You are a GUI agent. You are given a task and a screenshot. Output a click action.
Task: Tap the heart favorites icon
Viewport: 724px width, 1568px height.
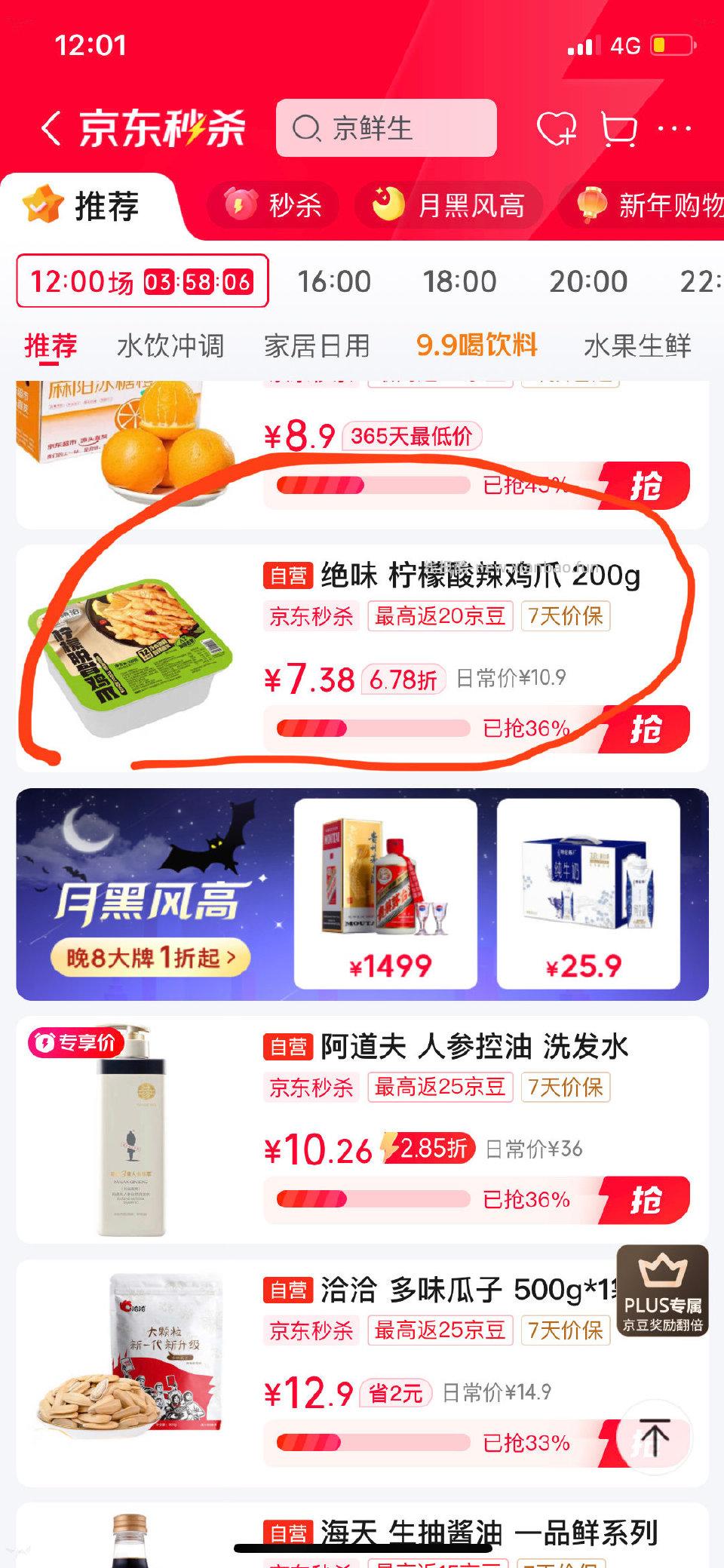click(x=560, y=130)
